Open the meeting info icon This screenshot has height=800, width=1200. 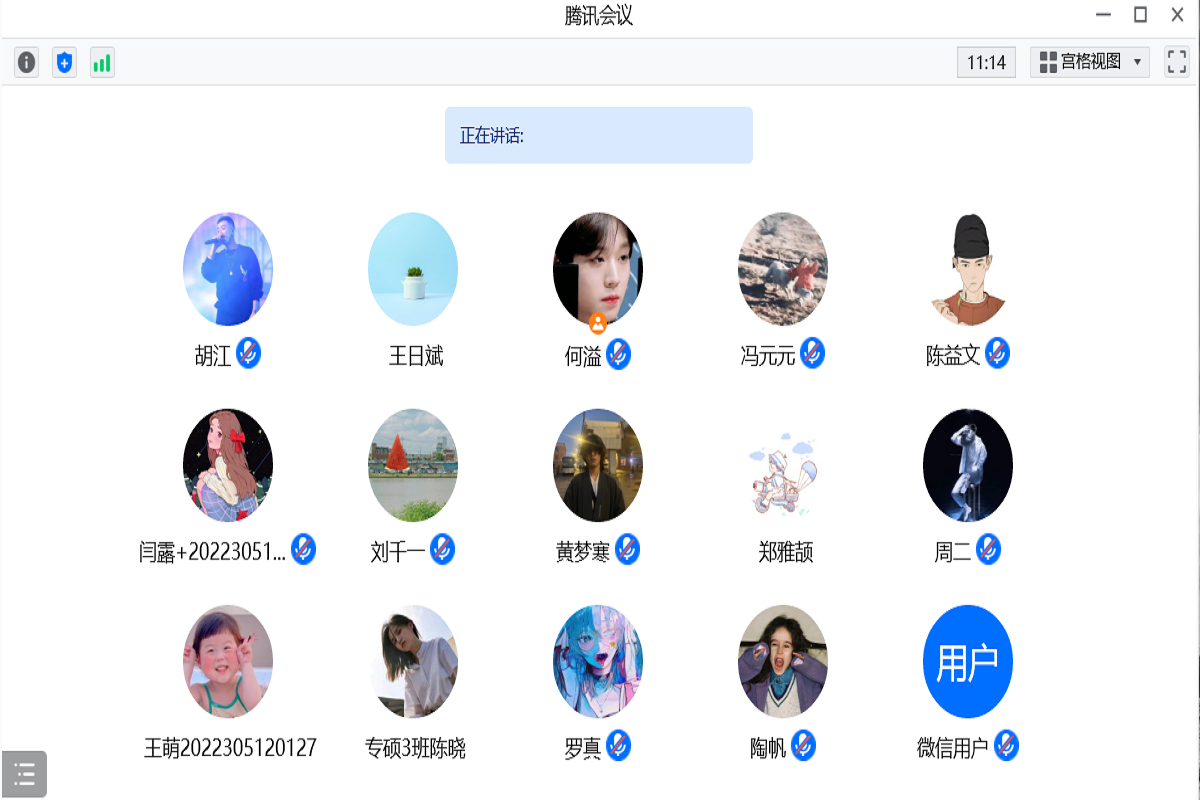coord(27,63)
